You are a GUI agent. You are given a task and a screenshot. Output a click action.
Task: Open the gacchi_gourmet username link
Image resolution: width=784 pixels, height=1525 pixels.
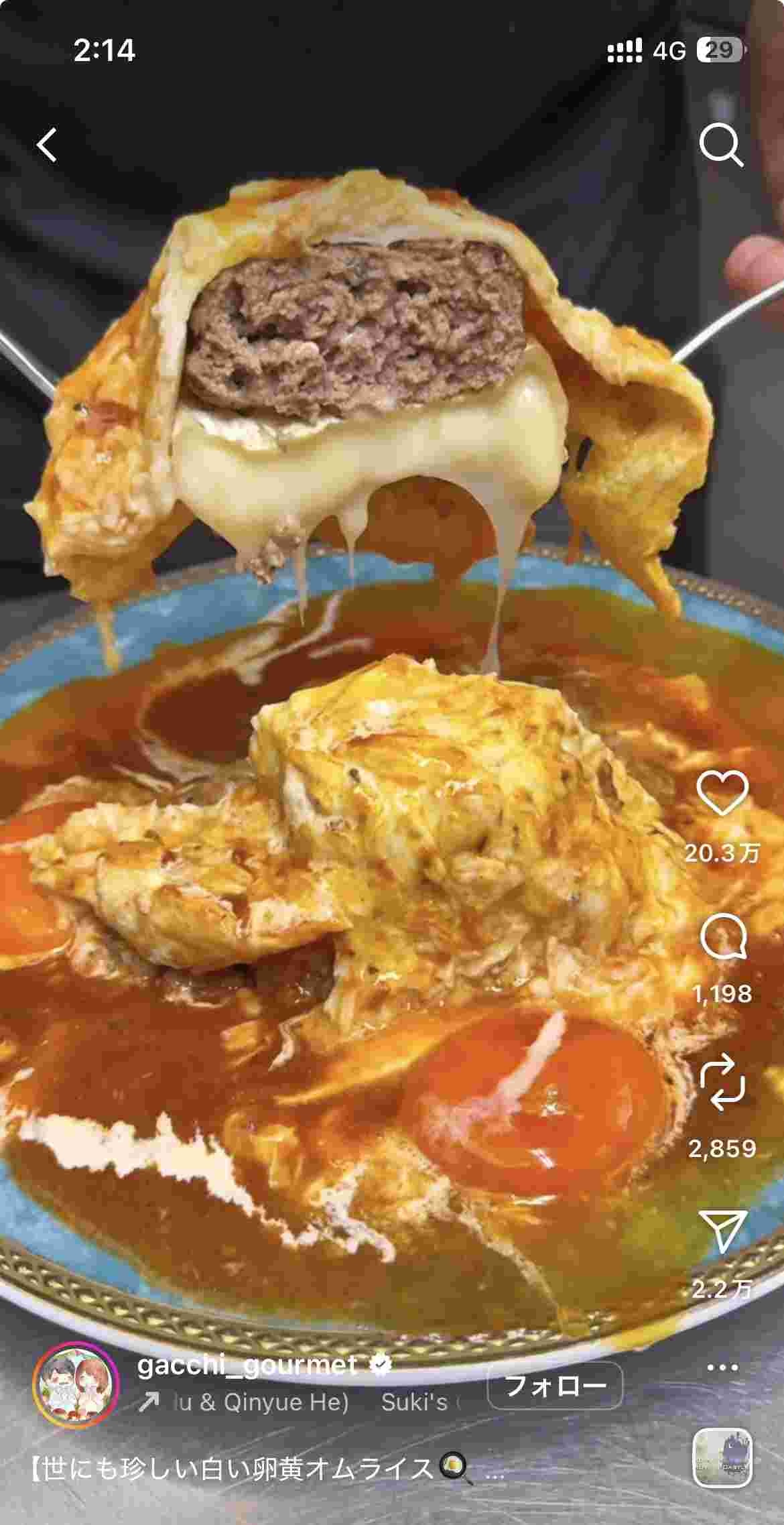(x=247, y=1365)
